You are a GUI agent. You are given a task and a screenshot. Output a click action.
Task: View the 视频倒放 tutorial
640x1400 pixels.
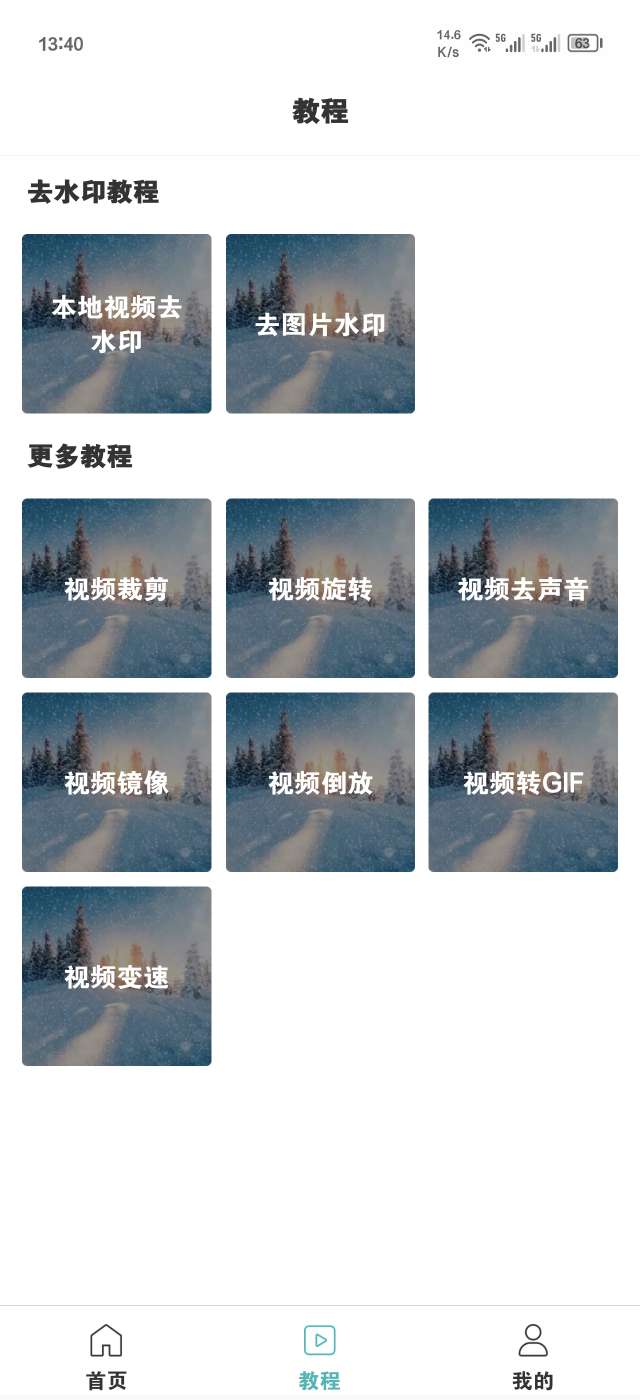[x=320, y=782]
